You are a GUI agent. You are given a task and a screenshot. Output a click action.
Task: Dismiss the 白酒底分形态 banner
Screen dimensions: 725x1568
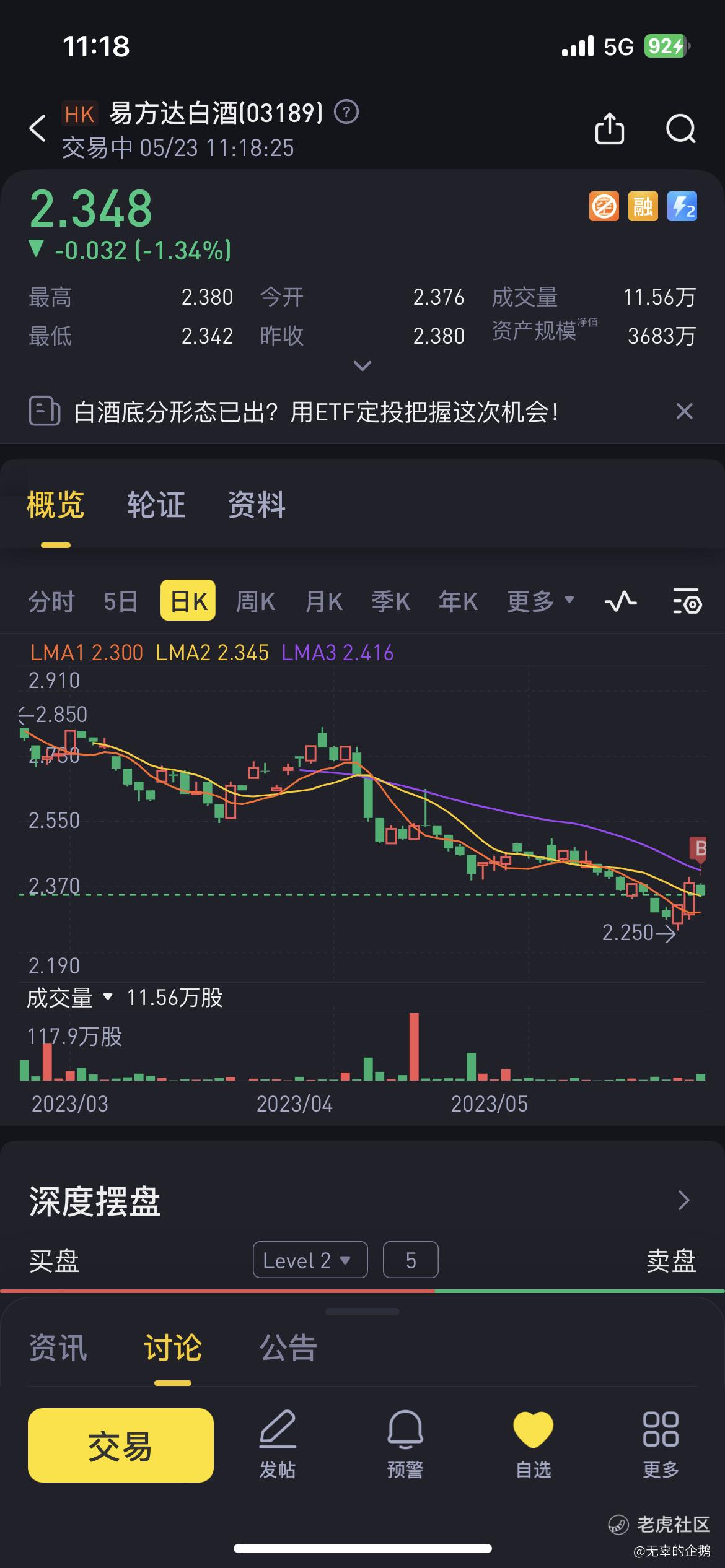[684, 411]
